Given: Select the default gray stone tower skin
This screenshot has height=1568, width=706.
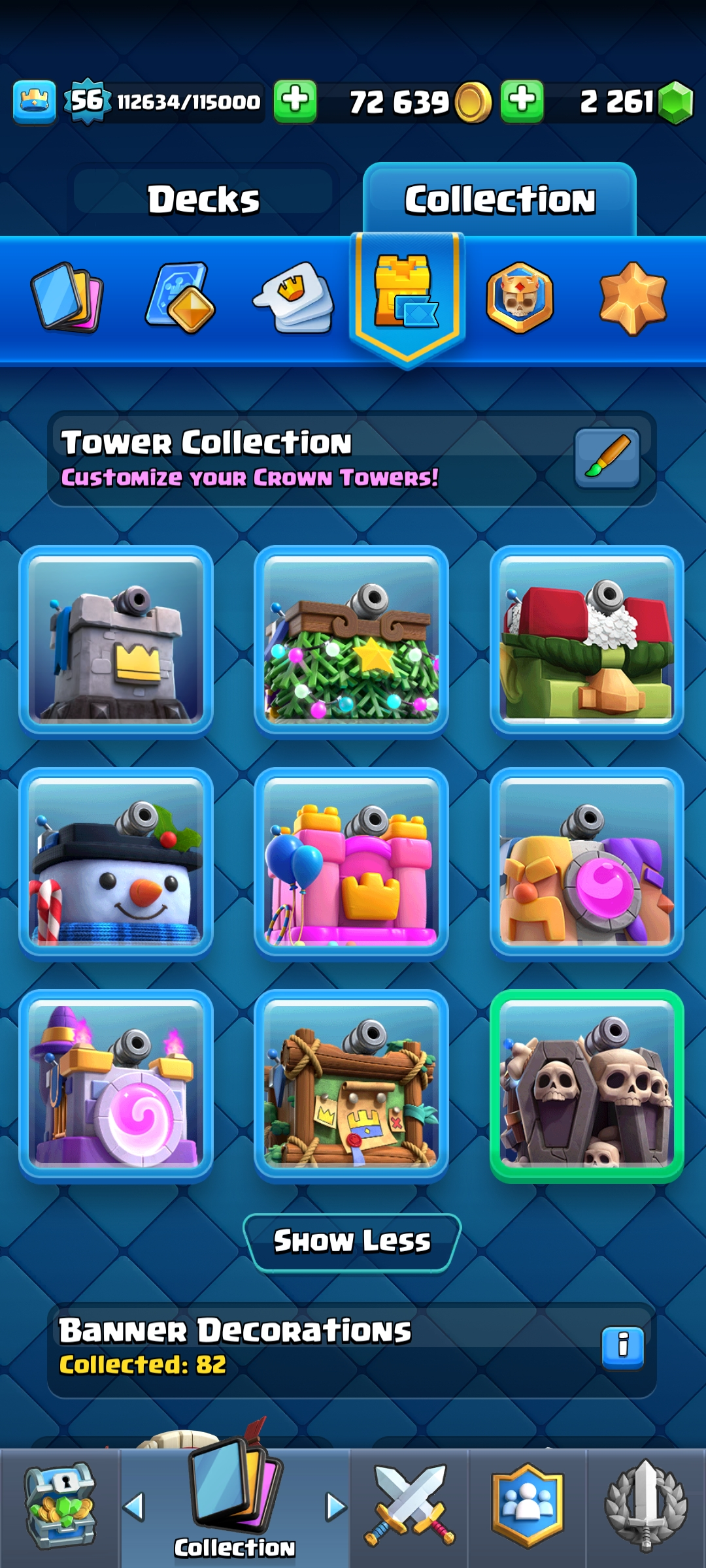Looking at the screenshot, I should pos(116,642).
